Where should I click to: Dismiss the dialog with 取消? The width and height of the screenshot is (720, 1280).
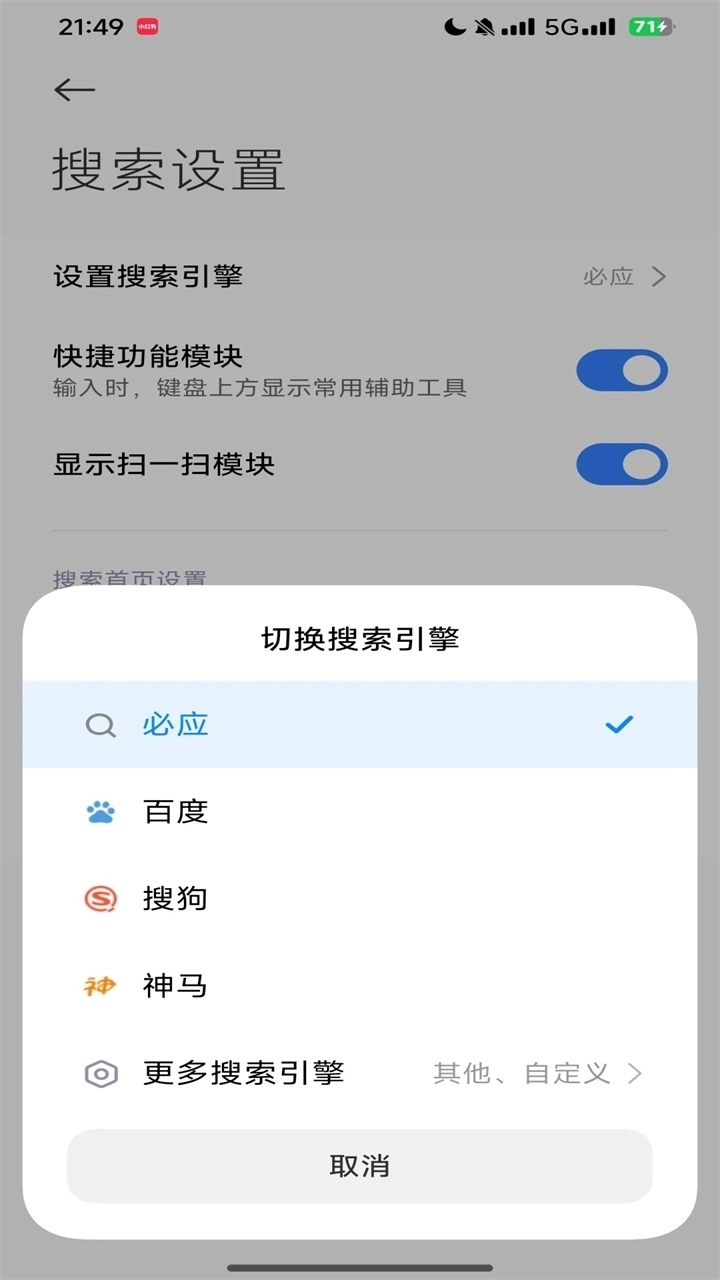point(360,1166)
